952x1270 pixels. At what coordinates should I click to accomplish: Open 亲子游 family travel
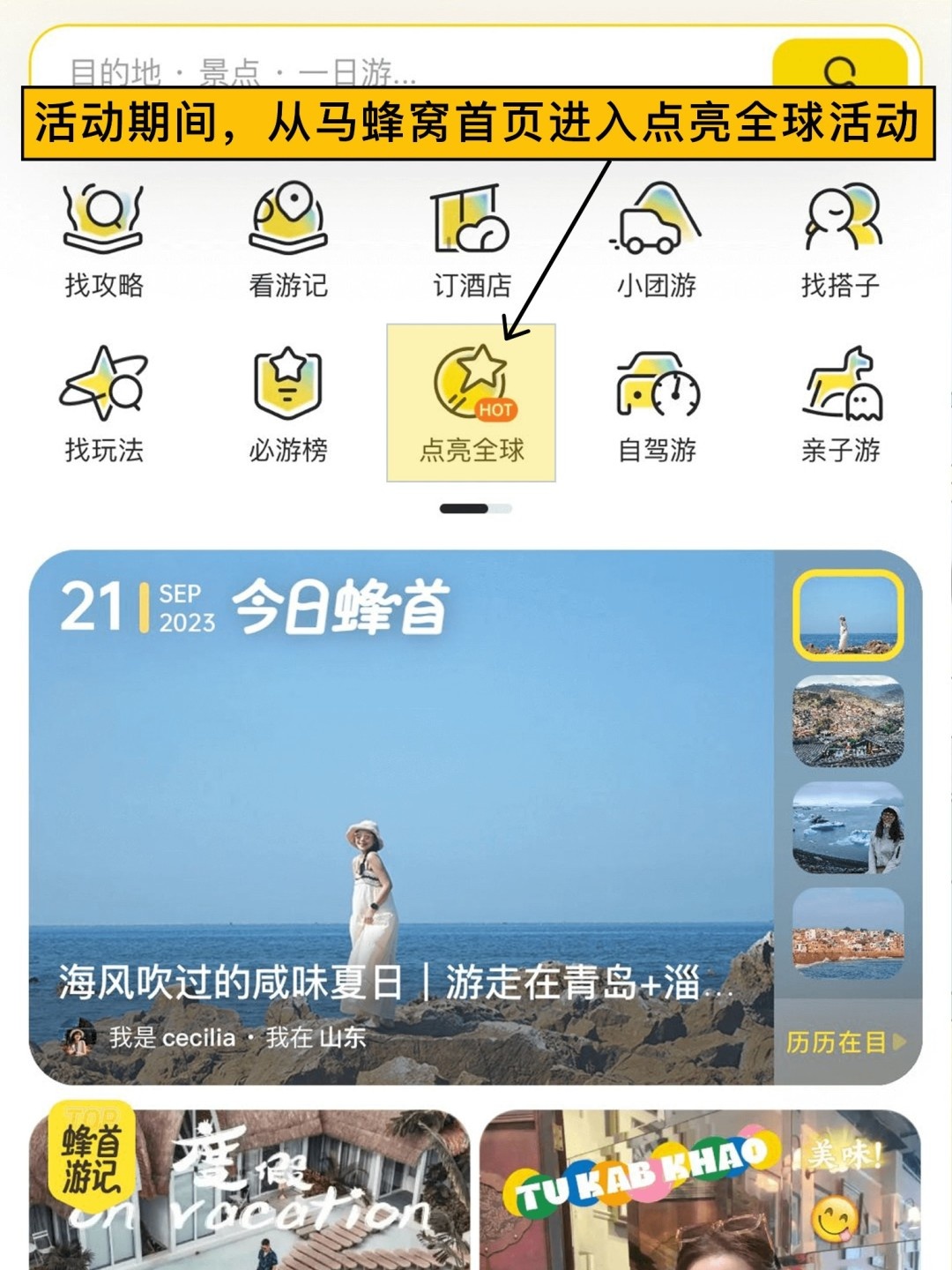[840, 403]
